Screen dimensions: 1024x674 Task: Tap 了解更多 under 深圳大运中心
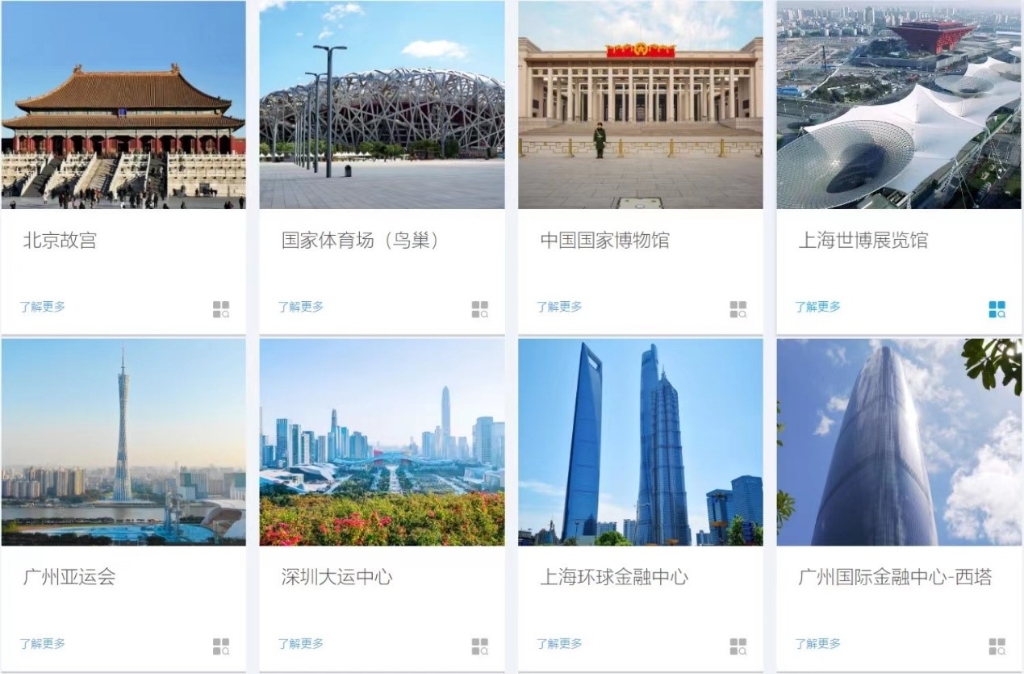point(301,644)
